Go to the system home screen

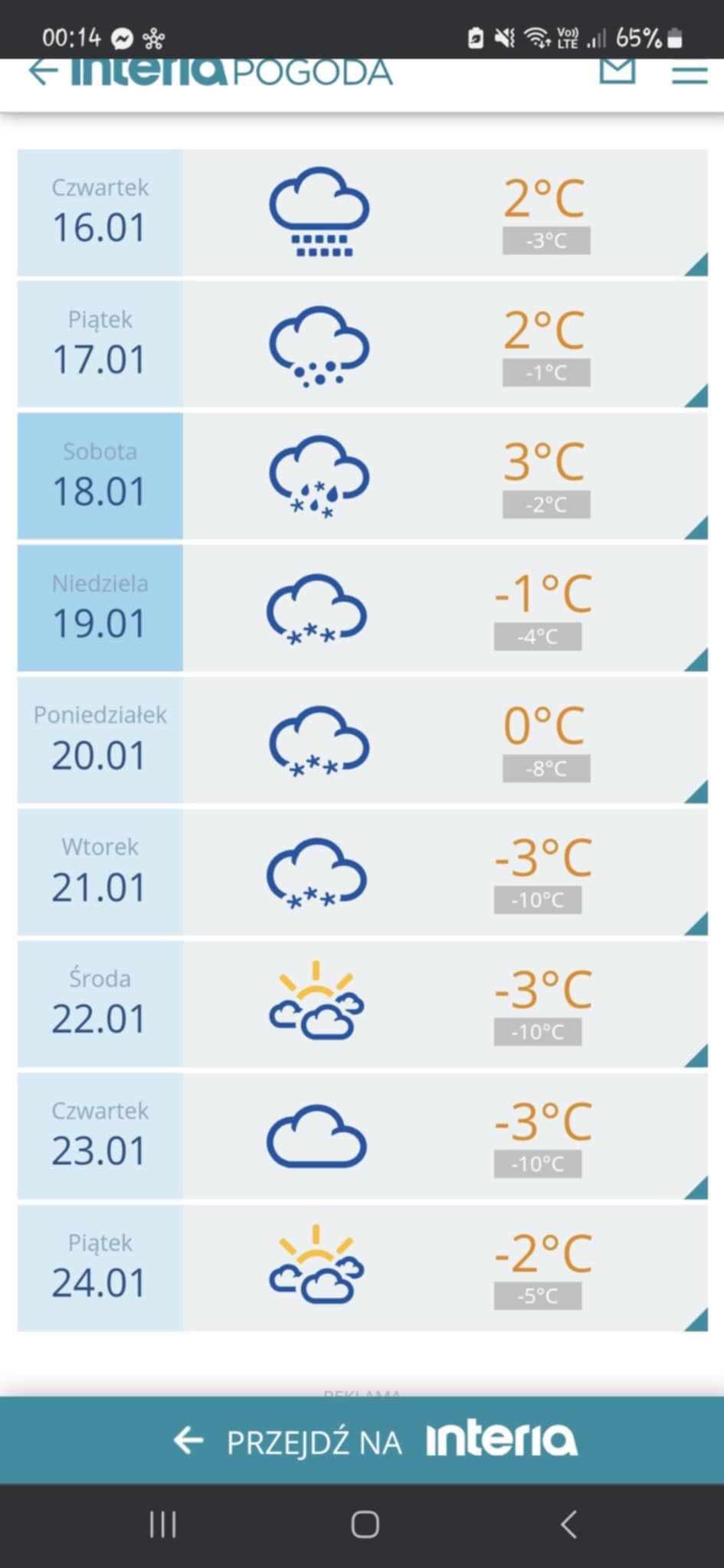point(365,1524)
